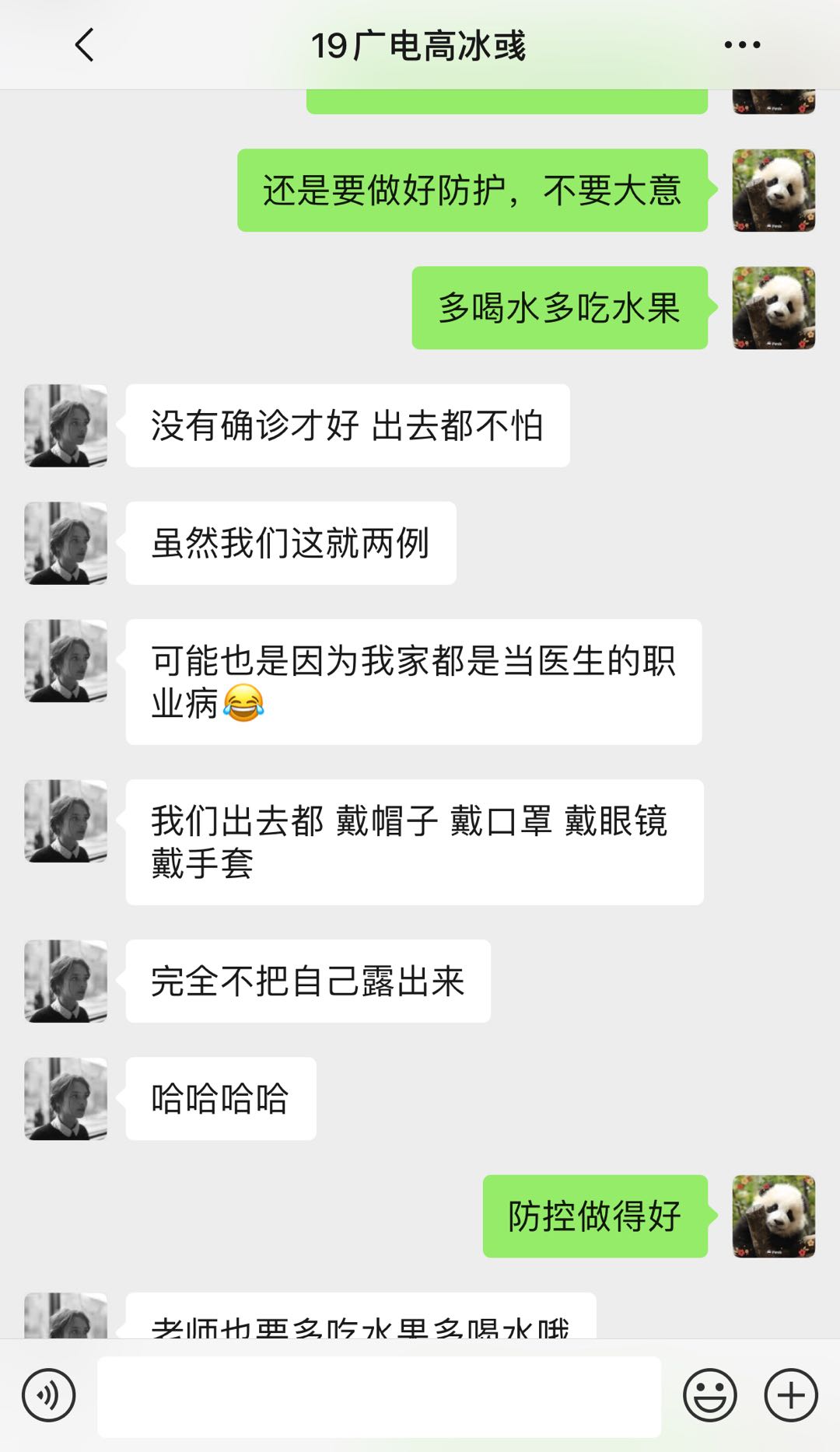The height and width of the screenshot is (1452, 840).
Task: Open panda avatar beside 防控做得好 message
Action: [x=773, y=1216]
